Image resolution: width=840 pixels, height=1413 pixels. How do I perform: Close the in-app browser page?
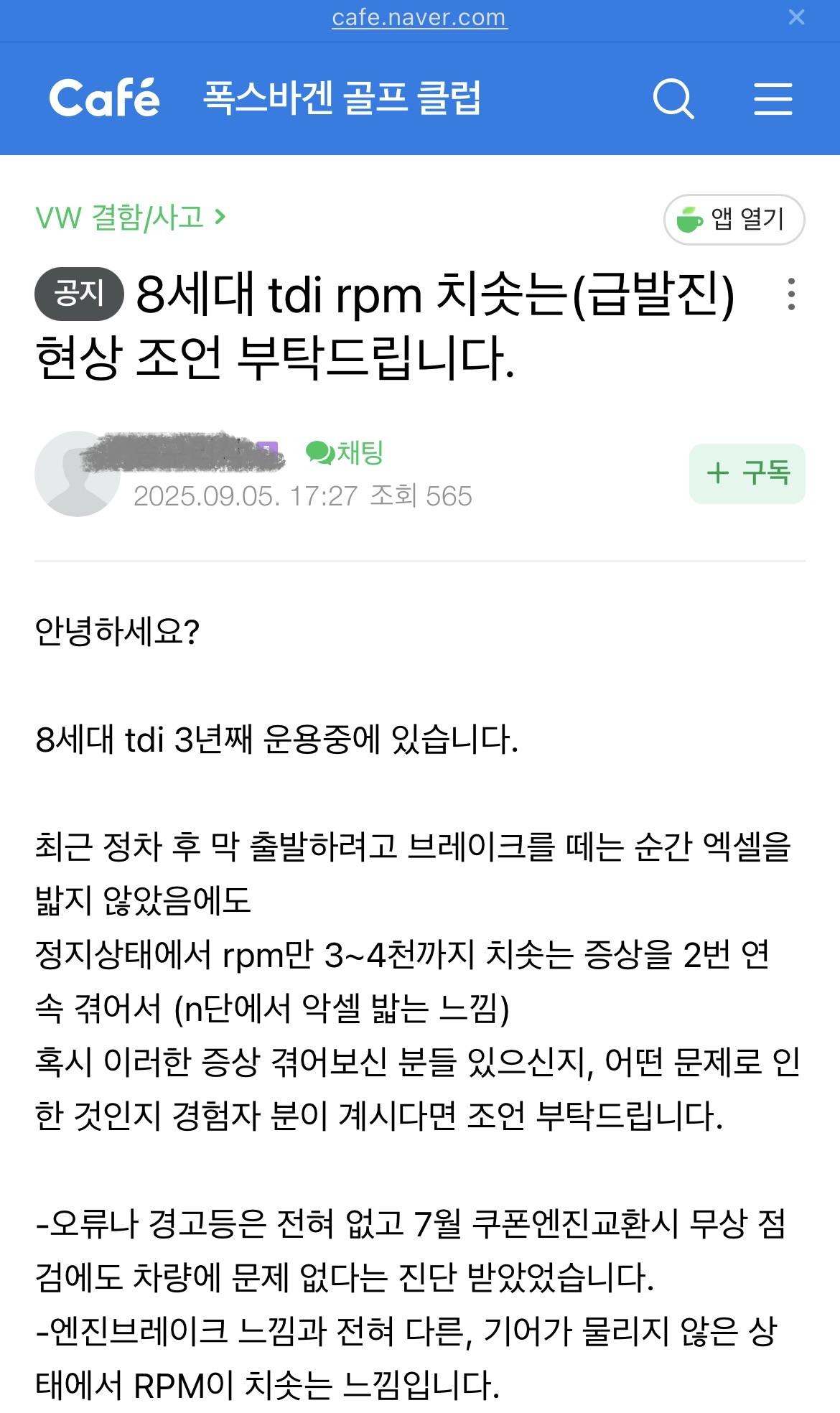point(796,18)
